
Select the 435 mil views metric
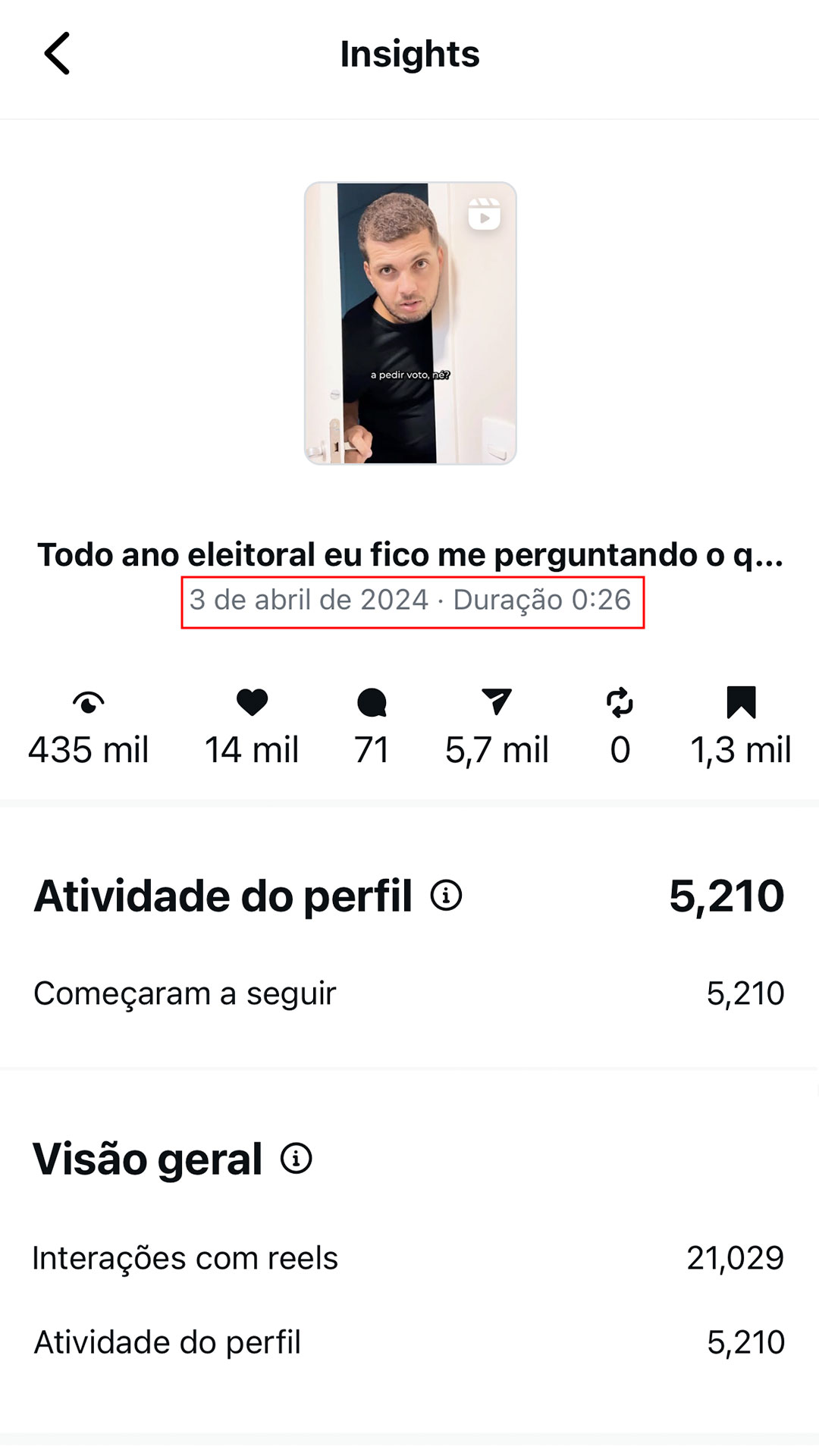(x=89, y=749)
